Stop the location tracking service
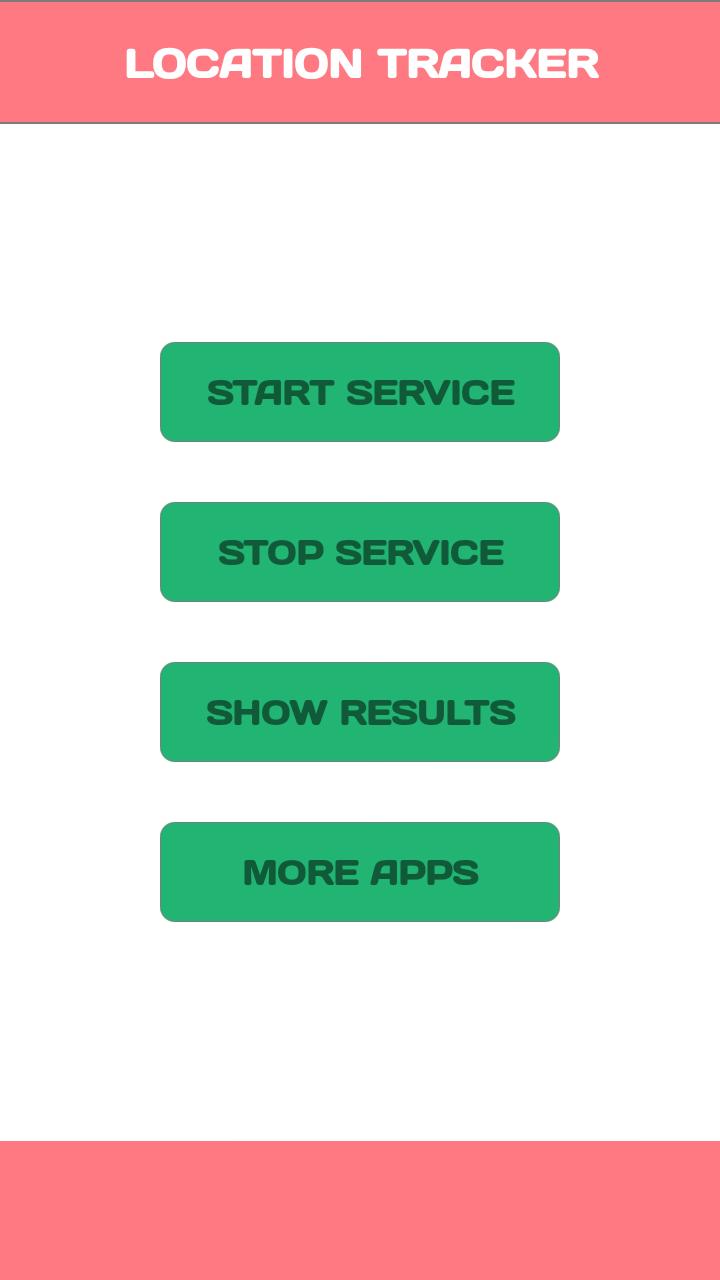Image resolution: width=720 pixels, height=1280 pixels. 360,552
